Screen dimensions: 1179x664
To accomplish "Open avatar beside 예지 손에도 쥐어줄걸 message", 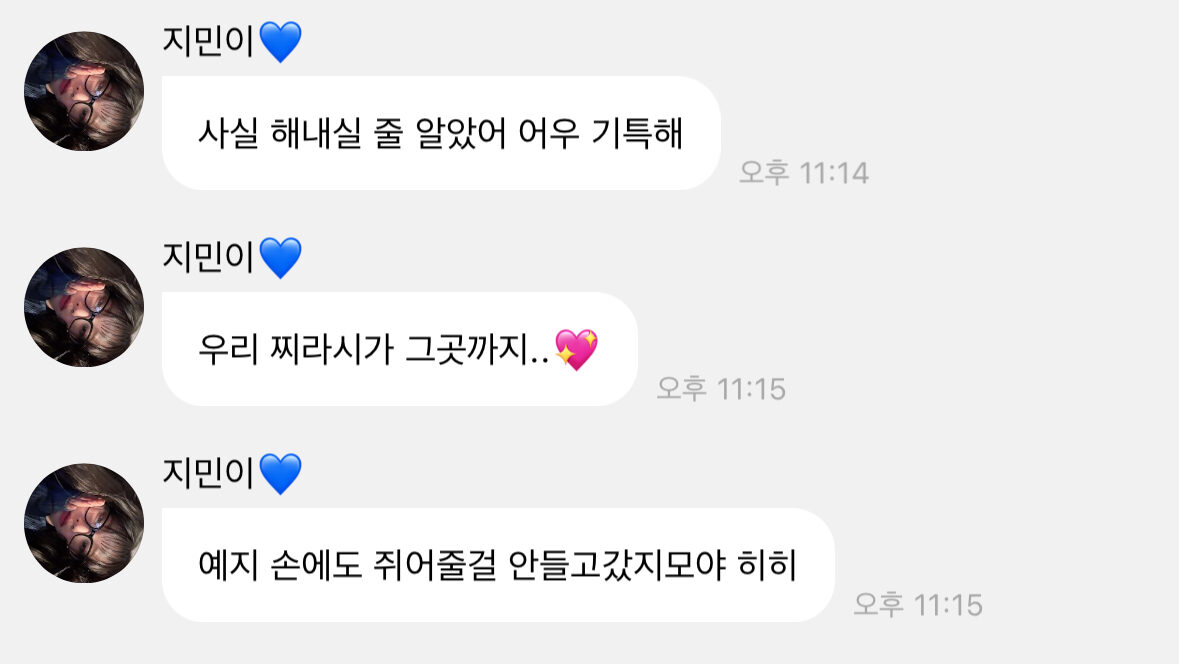I will (84, 523).
